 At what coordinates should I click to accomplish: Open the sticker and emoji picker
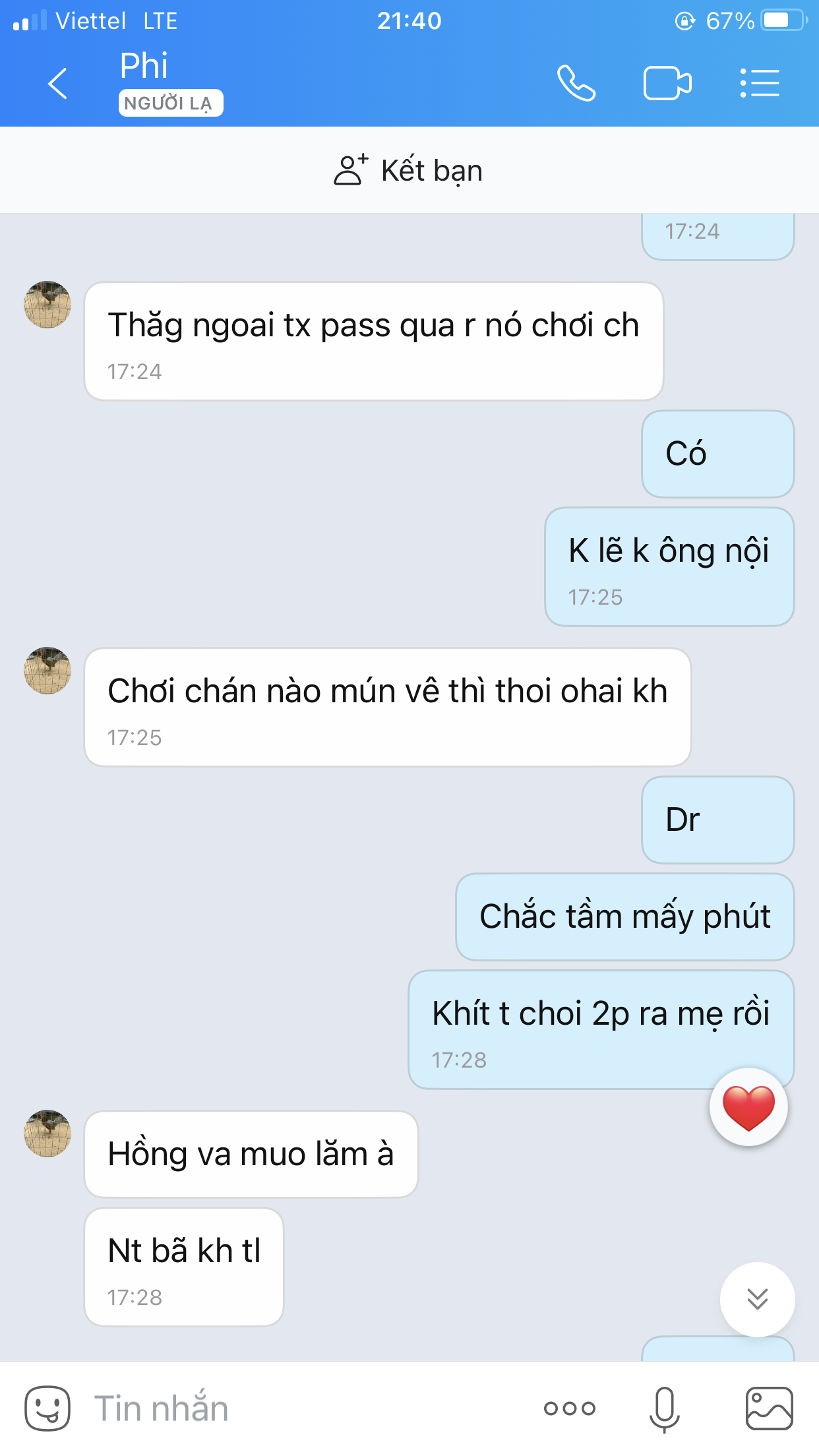[47, 1408]
